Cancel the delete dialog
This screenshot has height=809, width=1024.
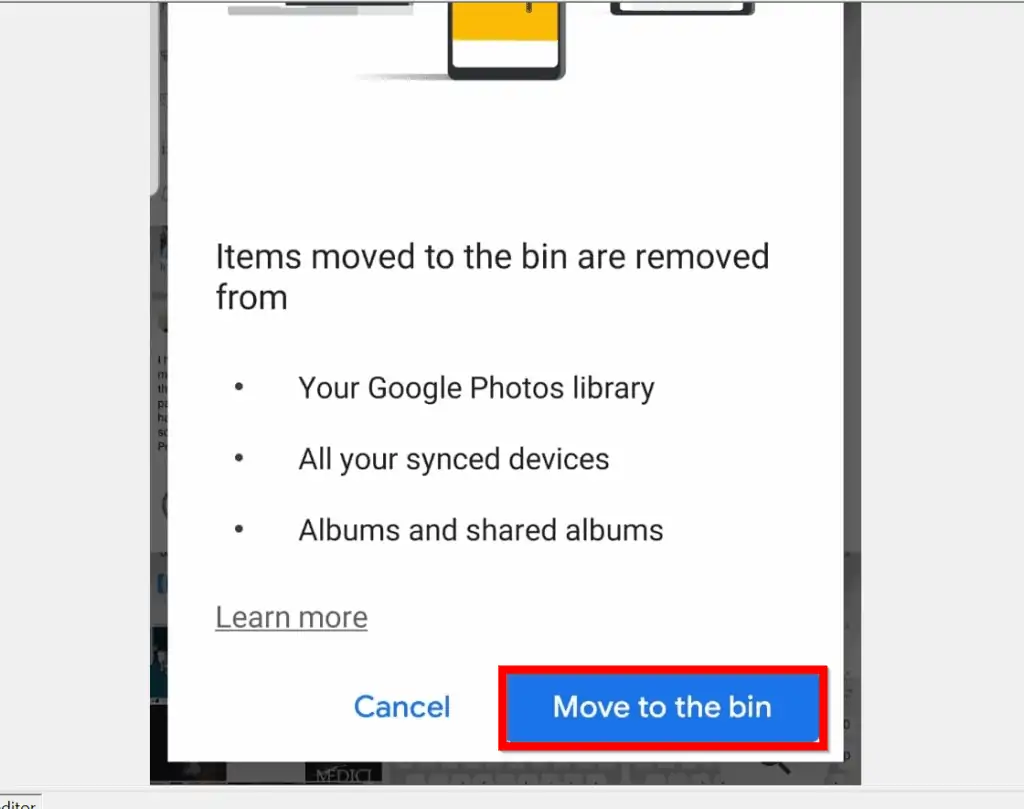[402, 708]
